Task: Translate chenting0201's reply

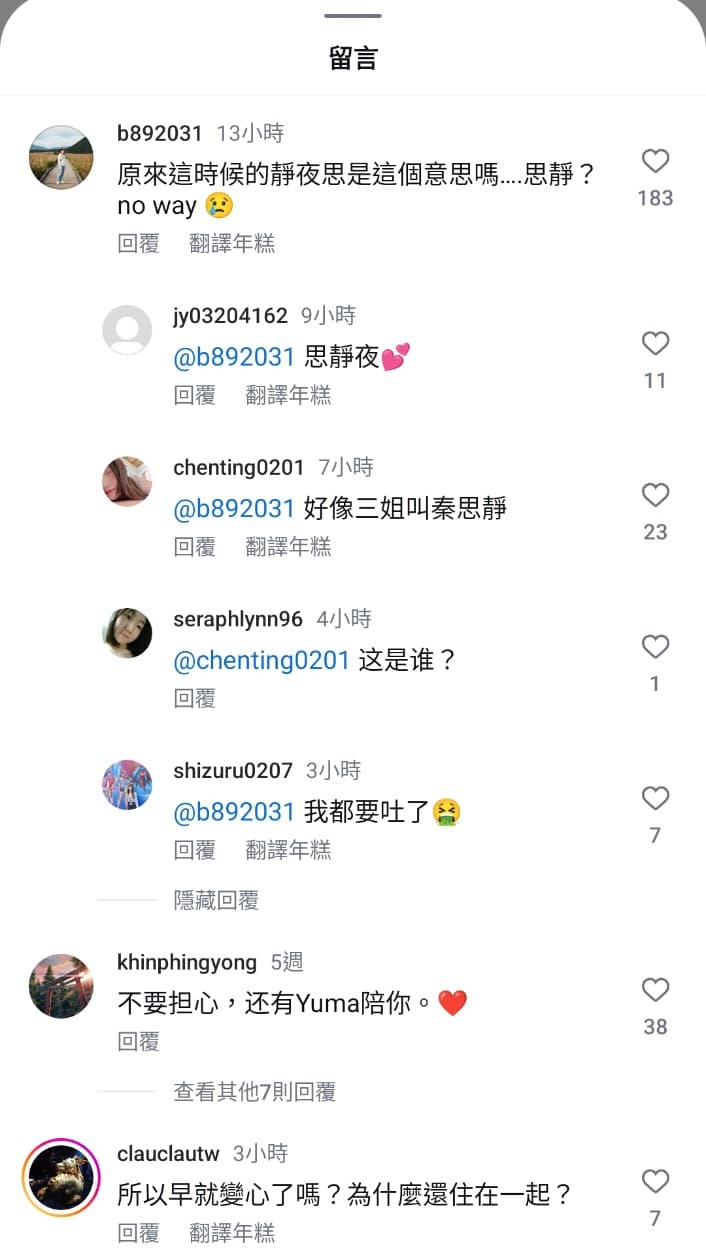Action: tap(288, 547)
